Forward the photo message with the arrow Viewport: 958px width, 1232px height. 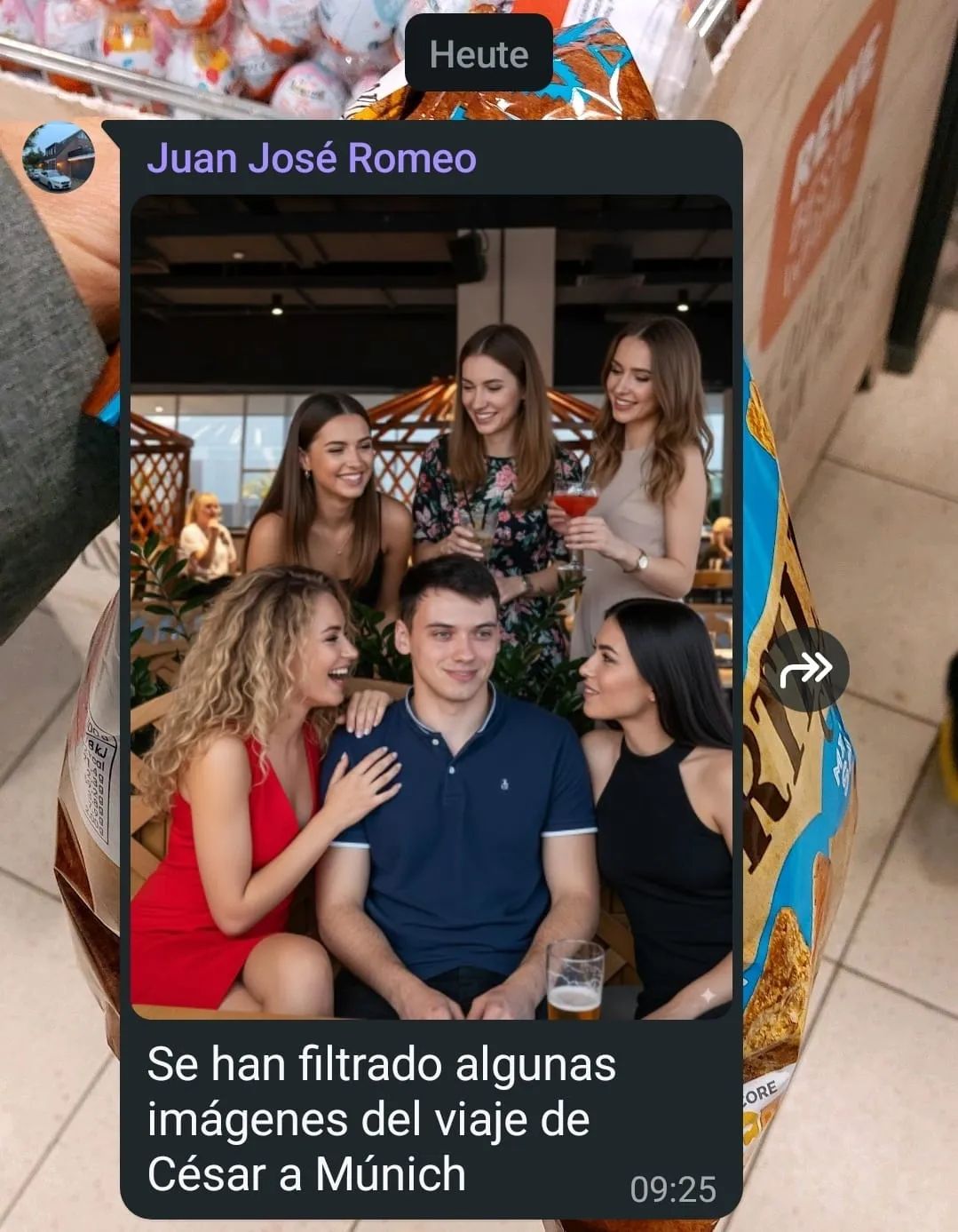point(806,669)
